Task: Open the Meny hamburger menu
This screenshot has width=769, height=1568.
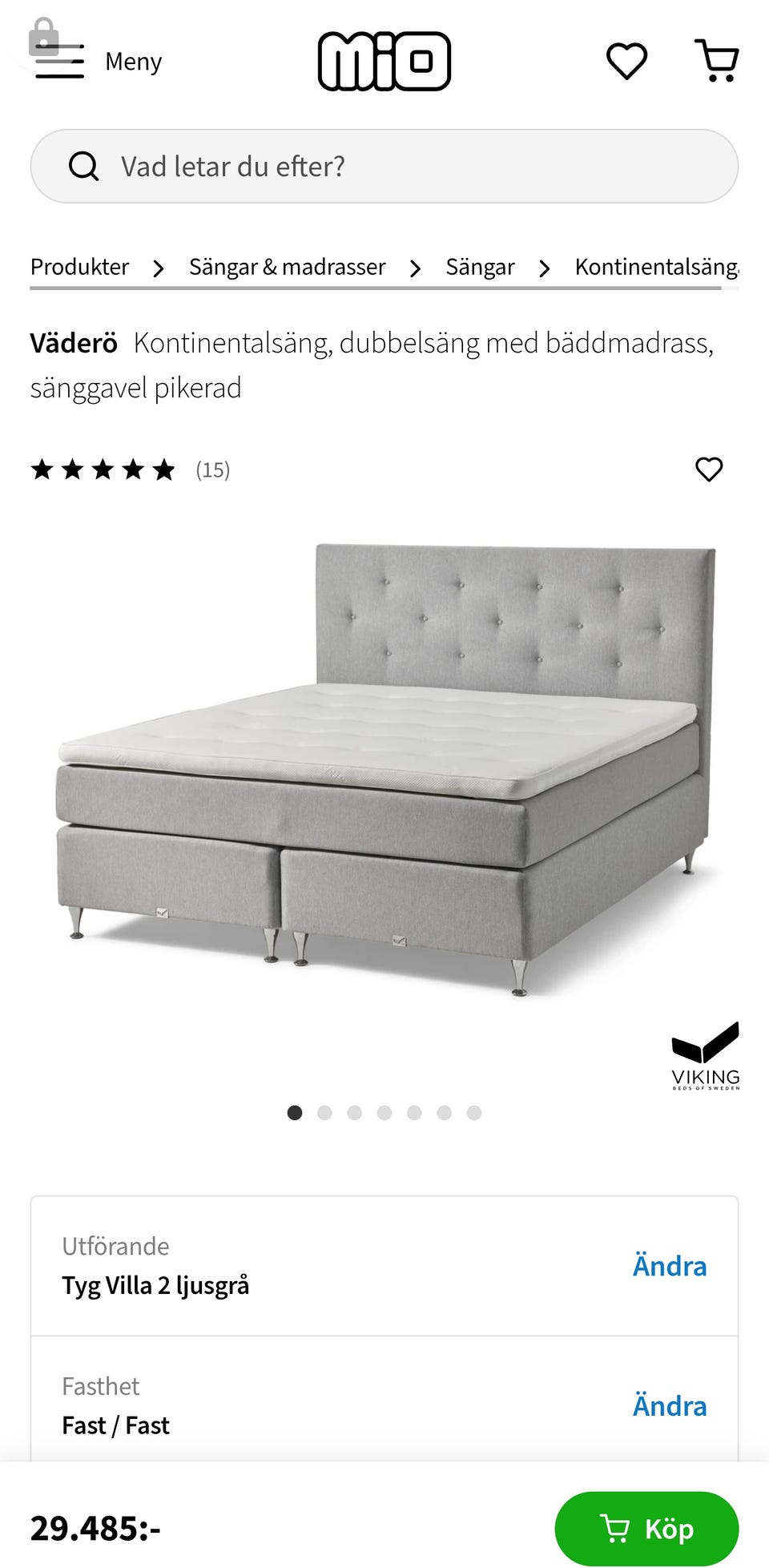Action: pos(96,61)
